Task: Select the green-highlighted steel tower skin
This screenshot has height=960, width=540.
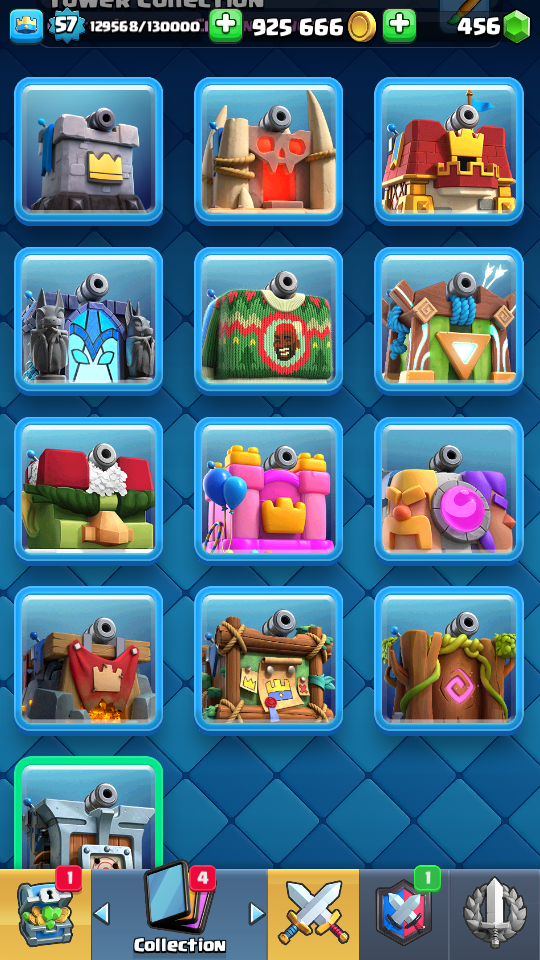Action: coord(89,813)
